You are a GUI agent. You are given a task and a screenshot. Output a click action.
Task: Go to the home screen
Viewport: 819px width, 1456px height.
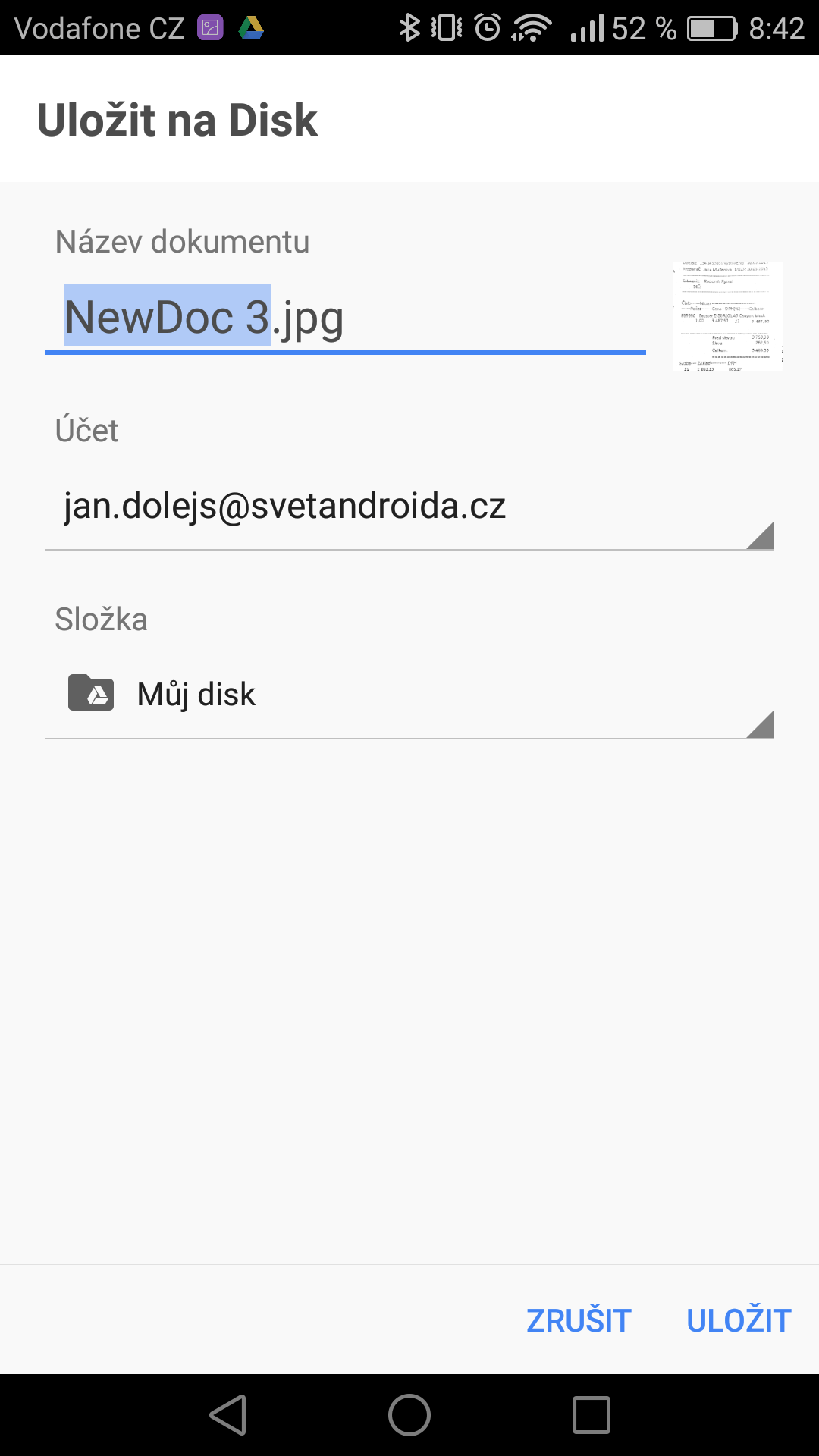click(x=409, y=1415)
